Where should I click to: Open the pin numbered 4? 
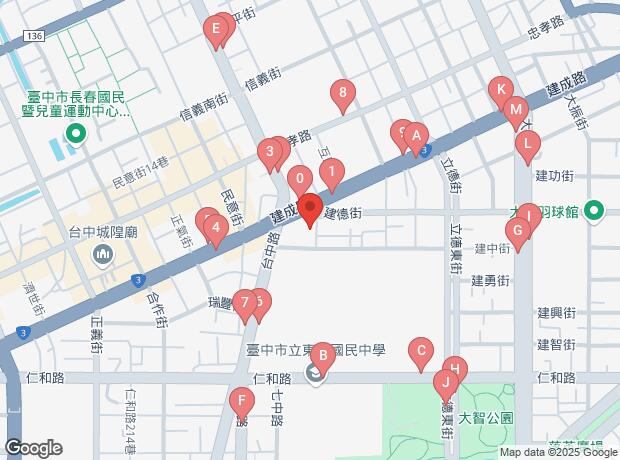coord(214,228)
